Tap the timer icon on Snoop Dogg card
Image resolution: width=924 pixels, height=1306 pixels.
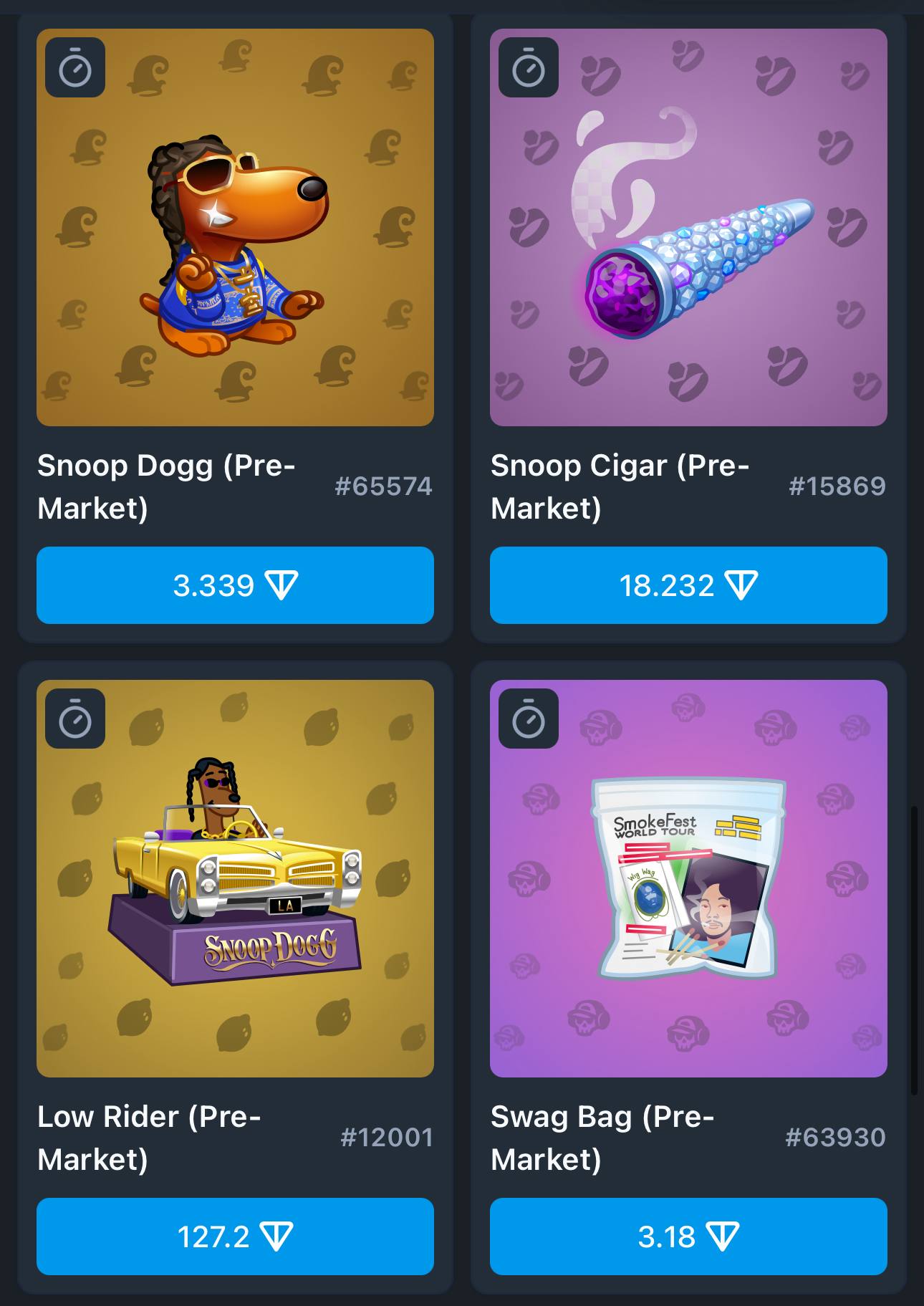pos(75,68)
